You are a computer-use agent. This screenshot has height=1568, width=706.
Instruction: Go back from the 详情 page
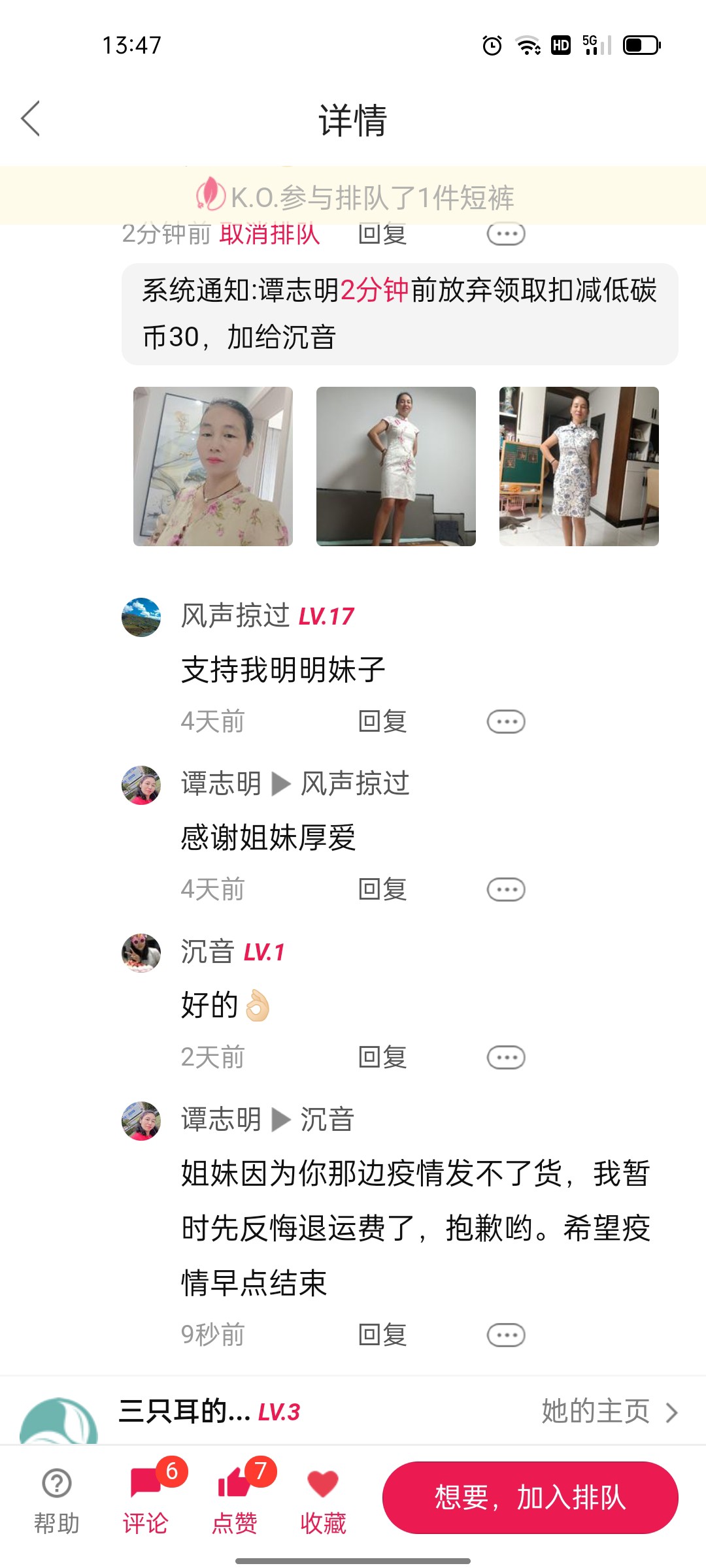[31, 119]
